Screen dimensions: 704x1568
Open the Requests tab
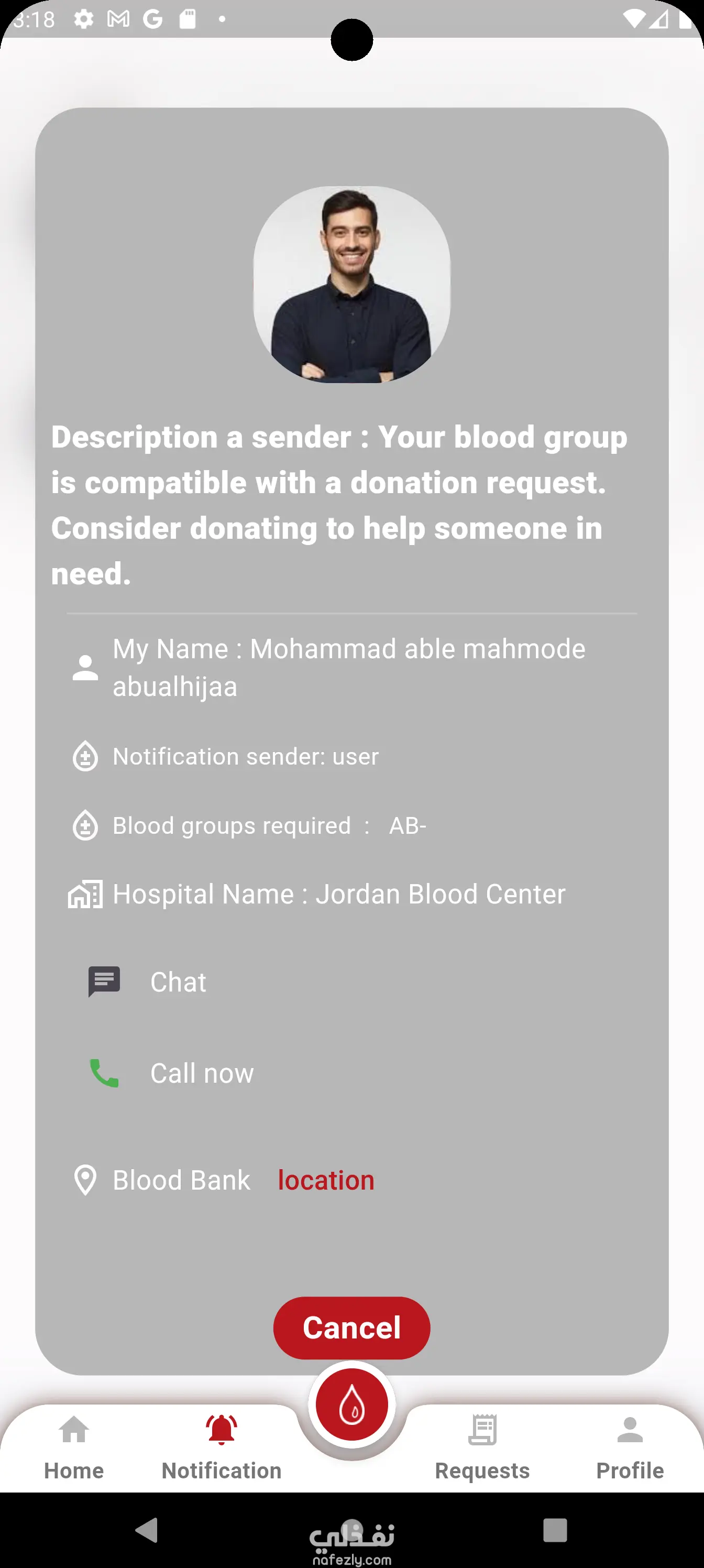[x=482, y=1447]
